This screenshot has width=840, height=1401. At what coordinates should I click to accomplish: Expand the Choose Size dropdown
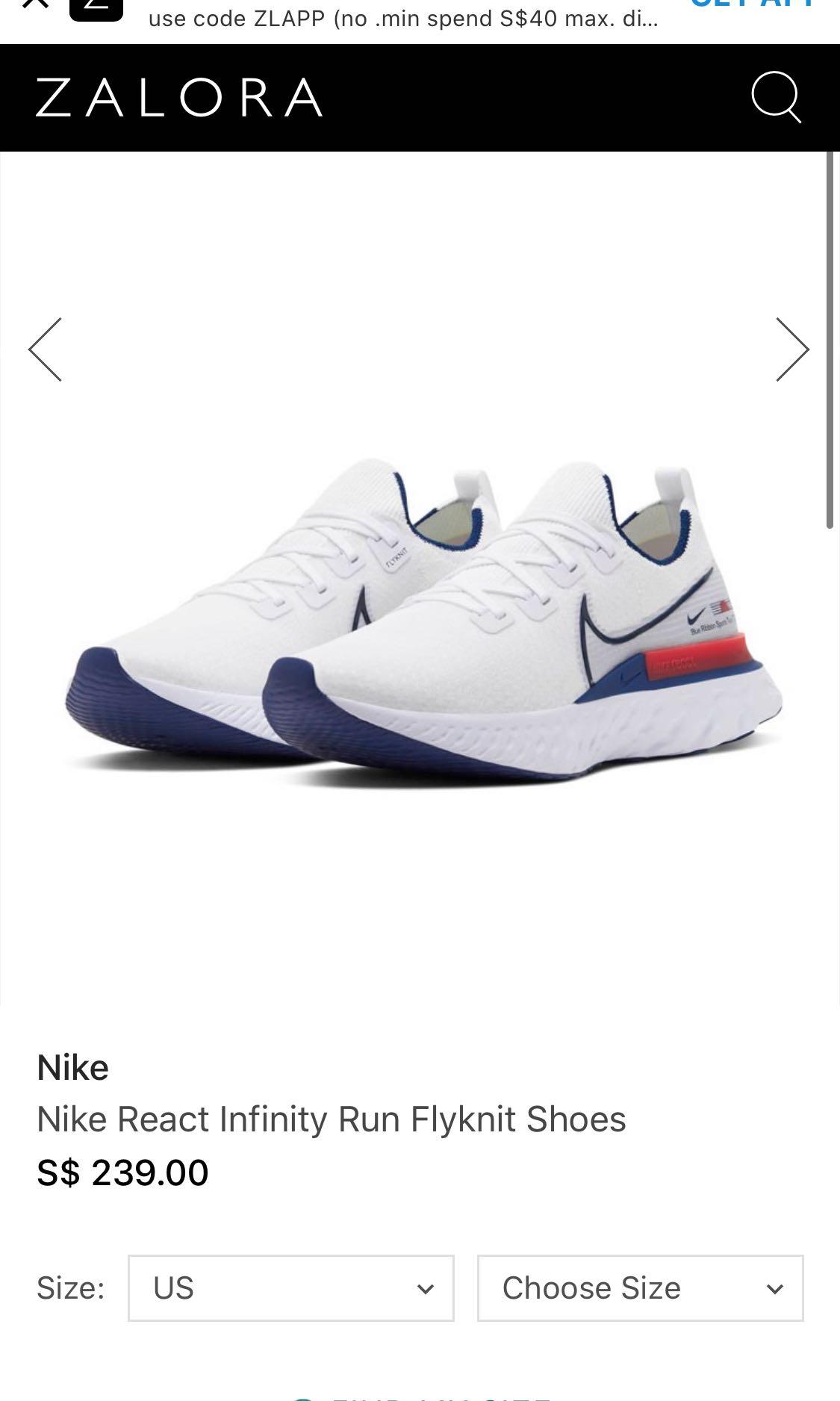pyautogui.click(x=640, y=1288)
